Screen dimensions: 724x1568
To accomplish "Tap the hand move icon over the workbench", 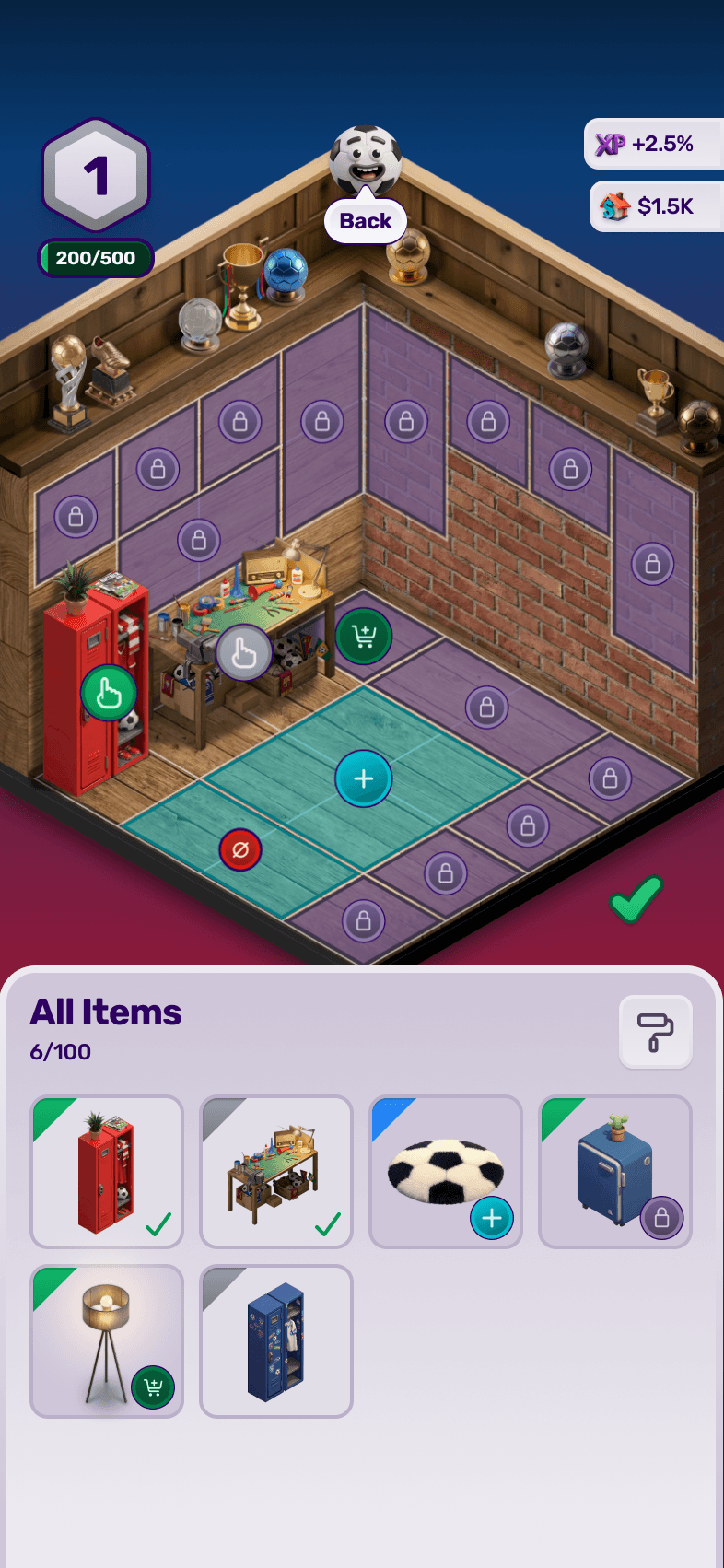I will pyautogui.click(x=243, y=654).
